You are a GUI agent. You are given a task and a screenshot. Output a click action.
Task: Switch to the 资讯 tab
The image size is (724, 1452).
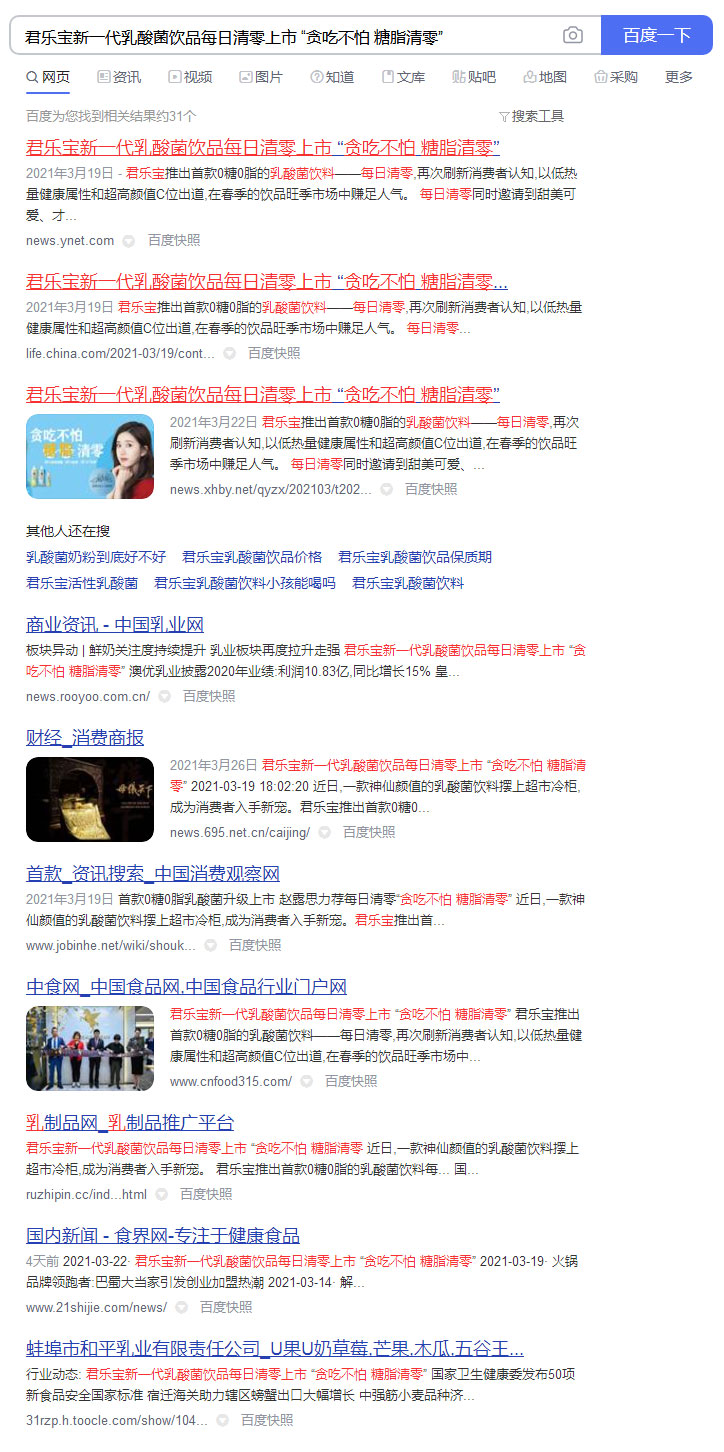pyautogui.click(x=119, y=77)
